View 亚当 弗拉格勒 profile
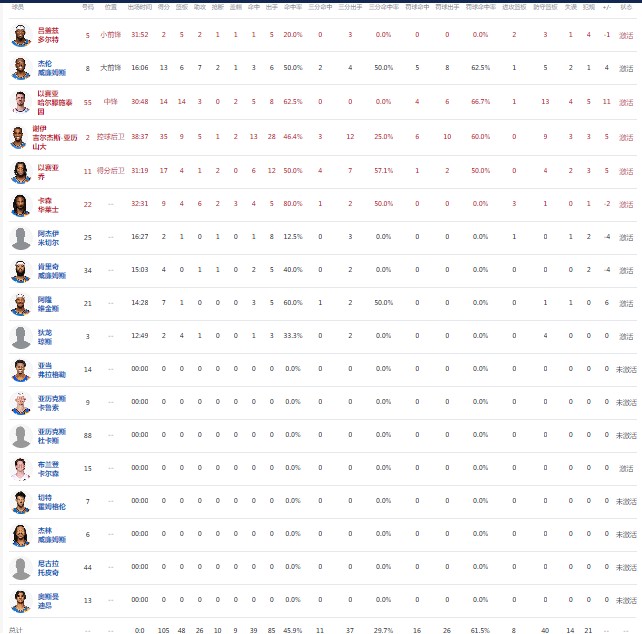 coord(51,369)
